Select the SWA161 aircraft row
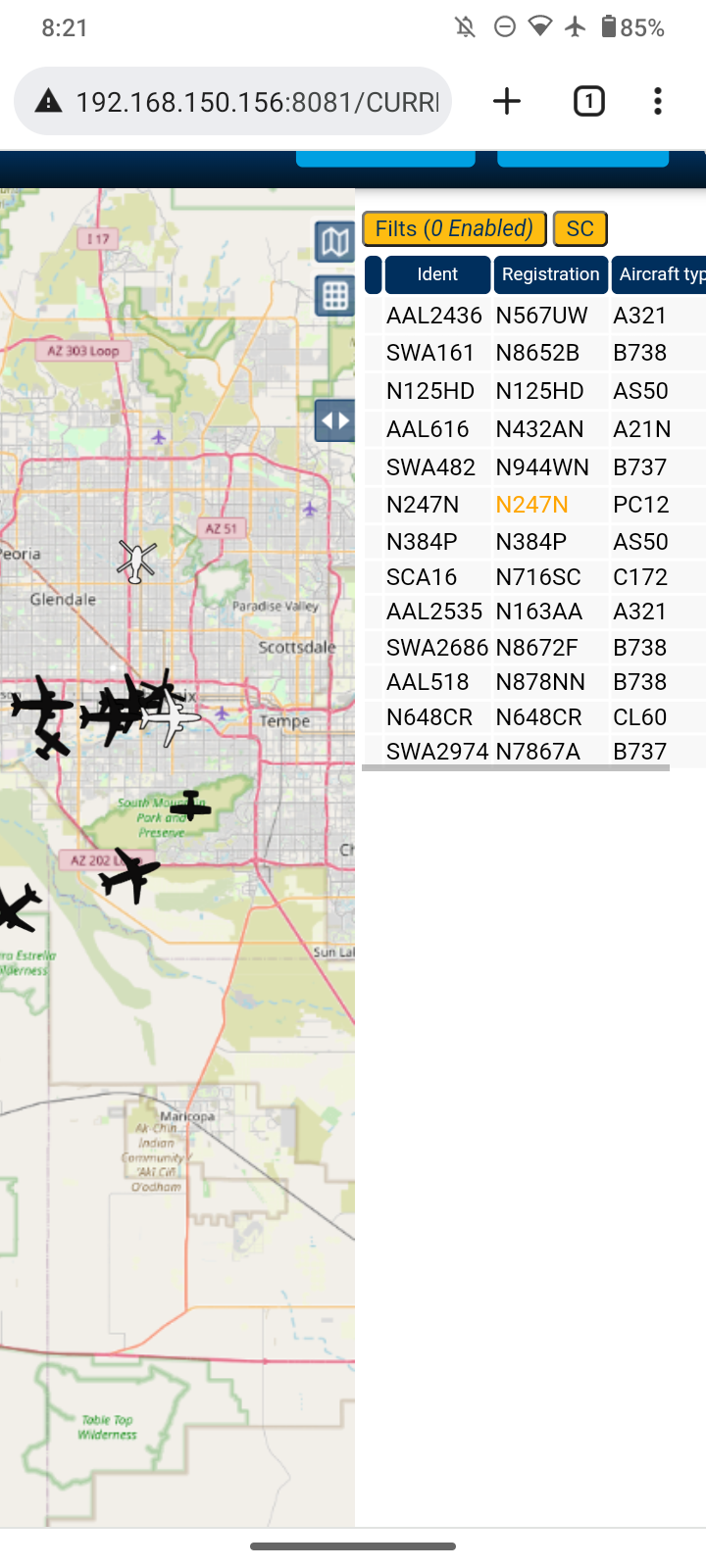Screen dimensions: 706x1568 (534, 353)
